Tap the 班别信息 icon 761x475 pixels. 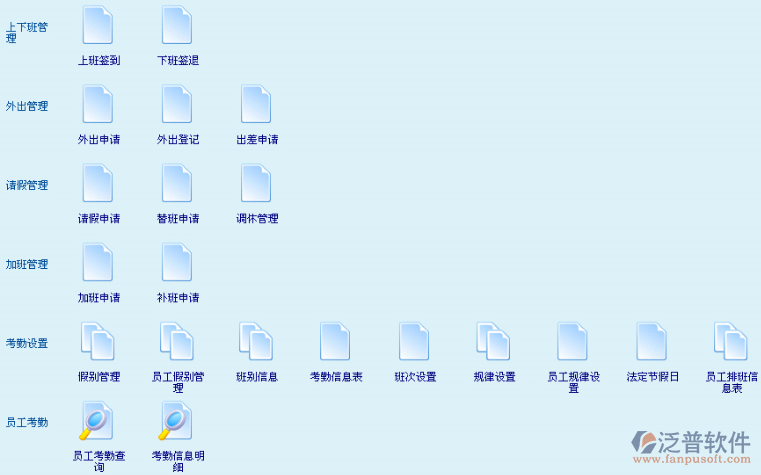(x=256, y=341)
